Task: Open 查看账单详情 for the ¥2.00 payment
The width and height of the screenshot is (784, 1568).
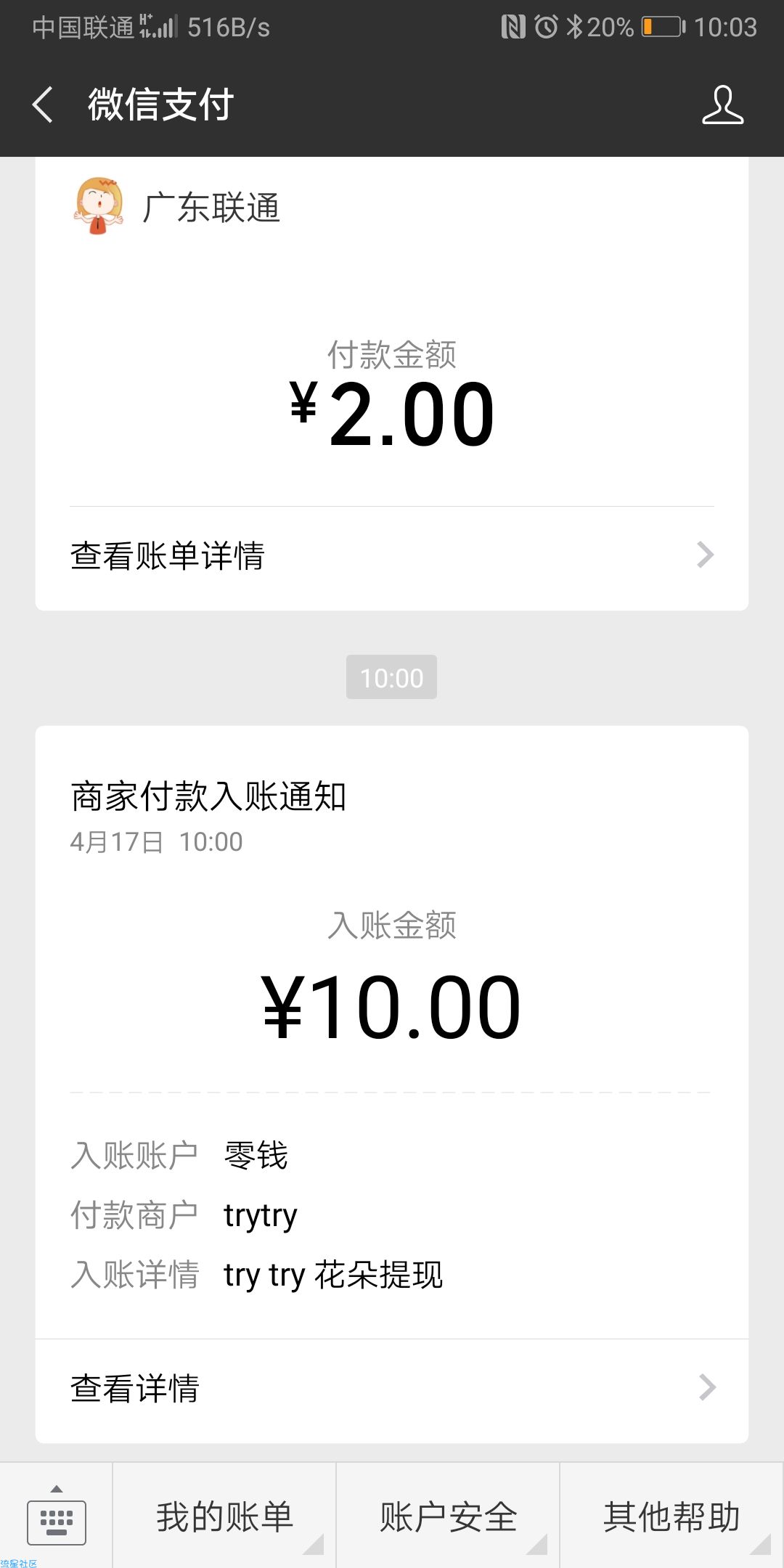Action: [x=392, y=556]
